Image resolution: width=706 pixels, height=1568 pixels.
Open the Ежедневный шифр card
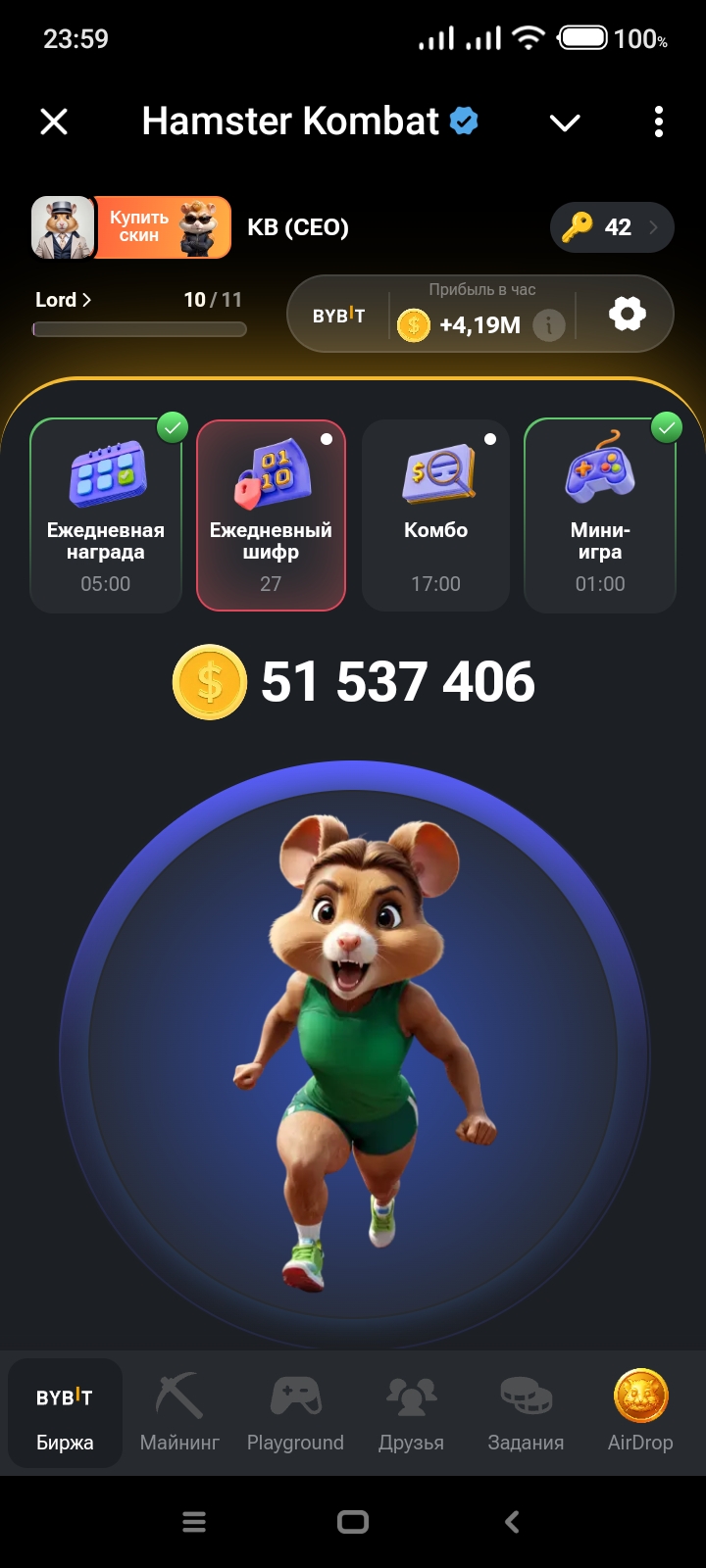pyautogui.click(x=271, y=515)
